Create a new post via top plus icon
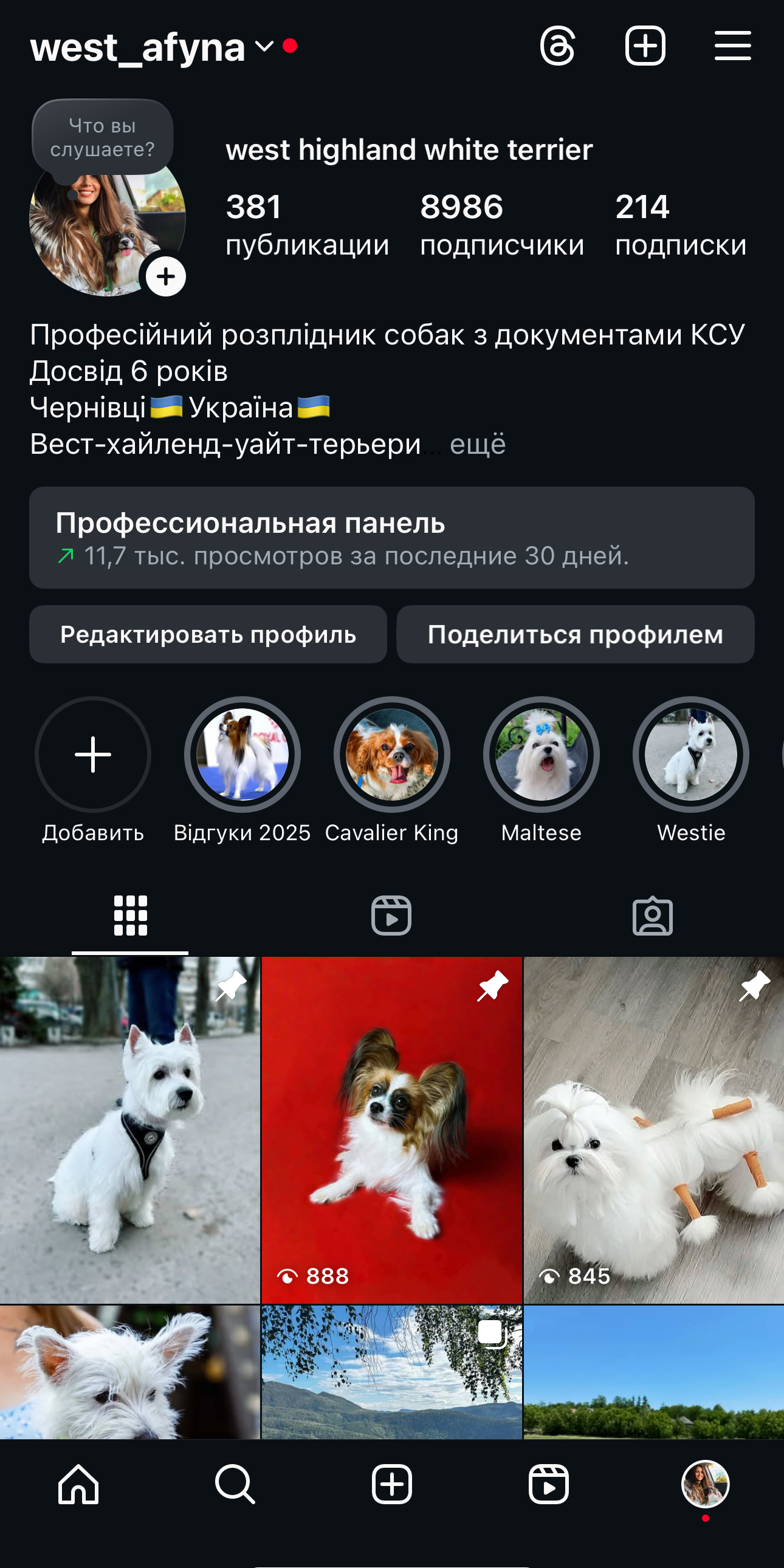Screen dimensions: 784x1568 [645, 46]
